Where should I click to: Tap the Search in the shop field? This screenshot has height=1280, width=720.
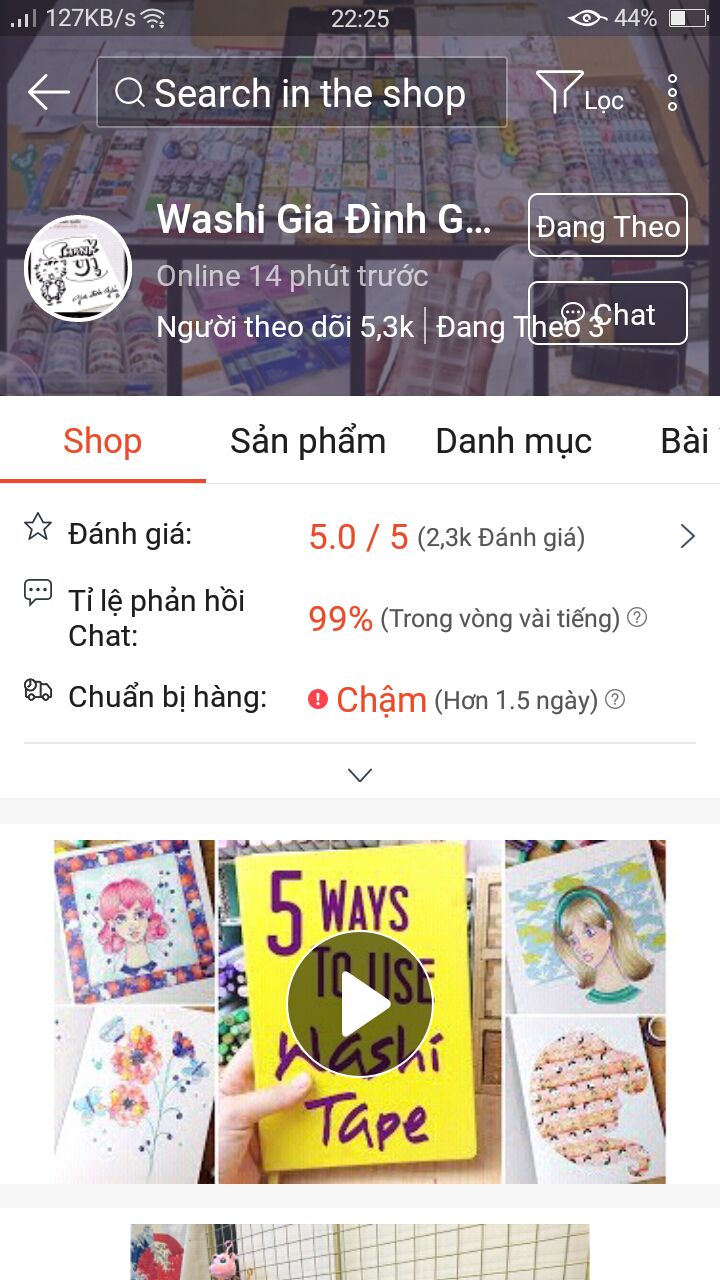tap(301, 93)
